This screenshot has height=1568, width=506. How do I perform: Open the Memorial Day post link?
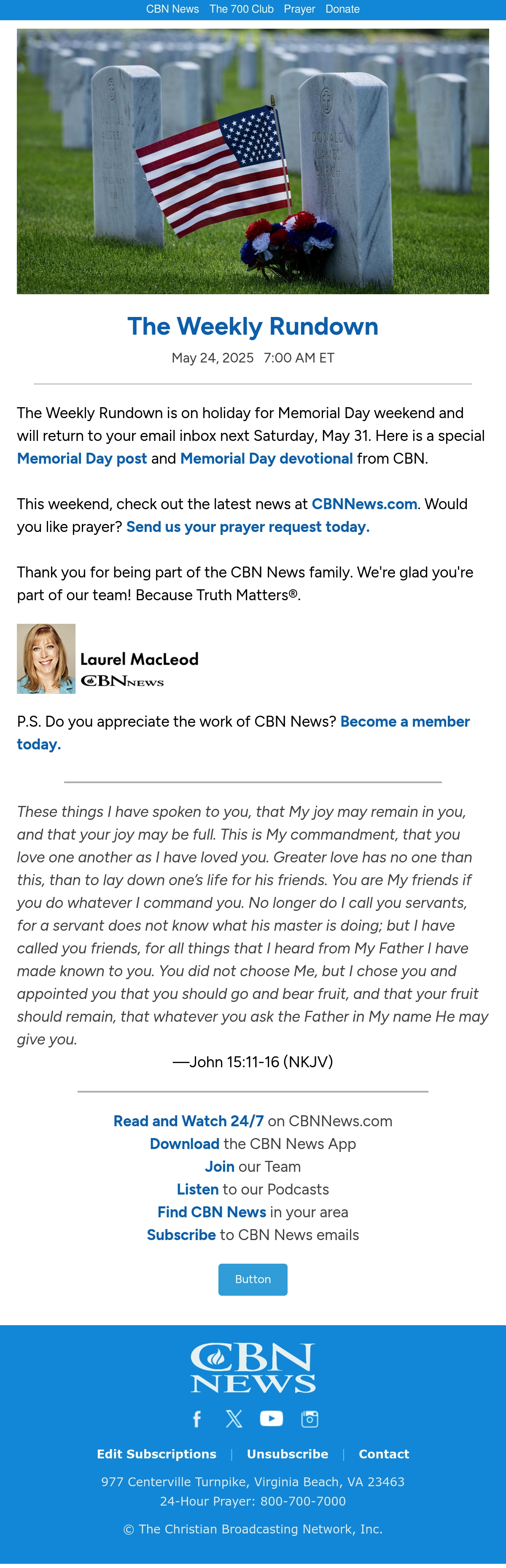tap(82, 458)
